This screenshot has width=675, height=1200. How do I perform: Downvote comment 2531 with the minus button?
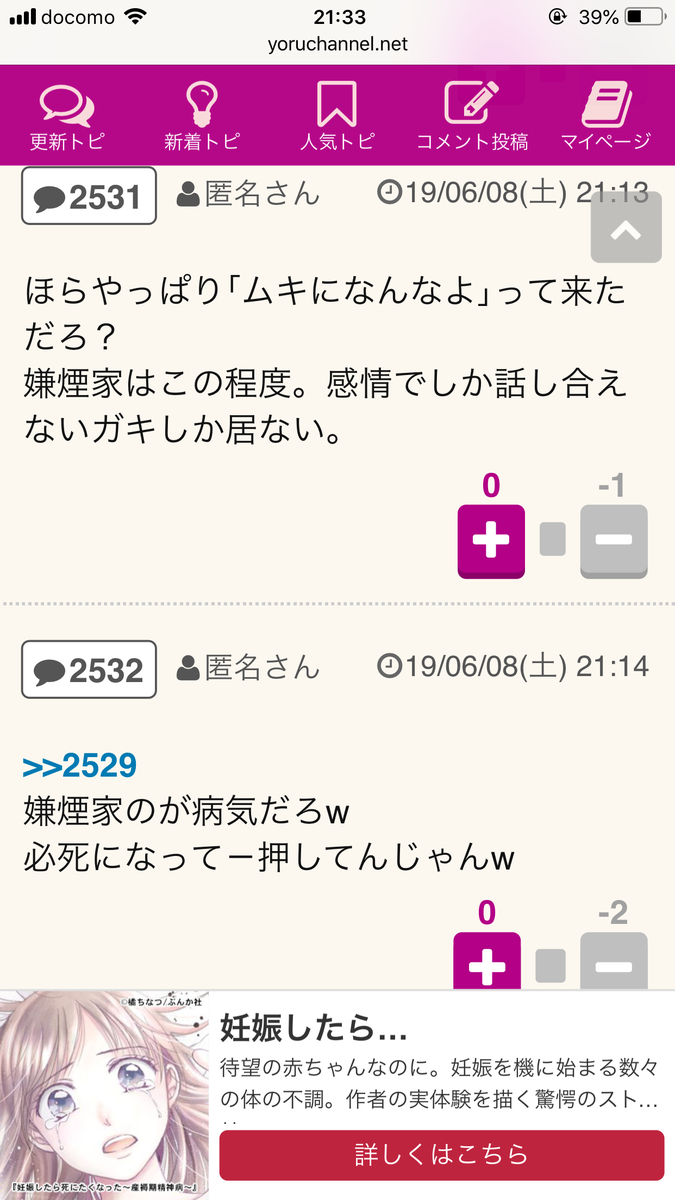click(614, 541)
